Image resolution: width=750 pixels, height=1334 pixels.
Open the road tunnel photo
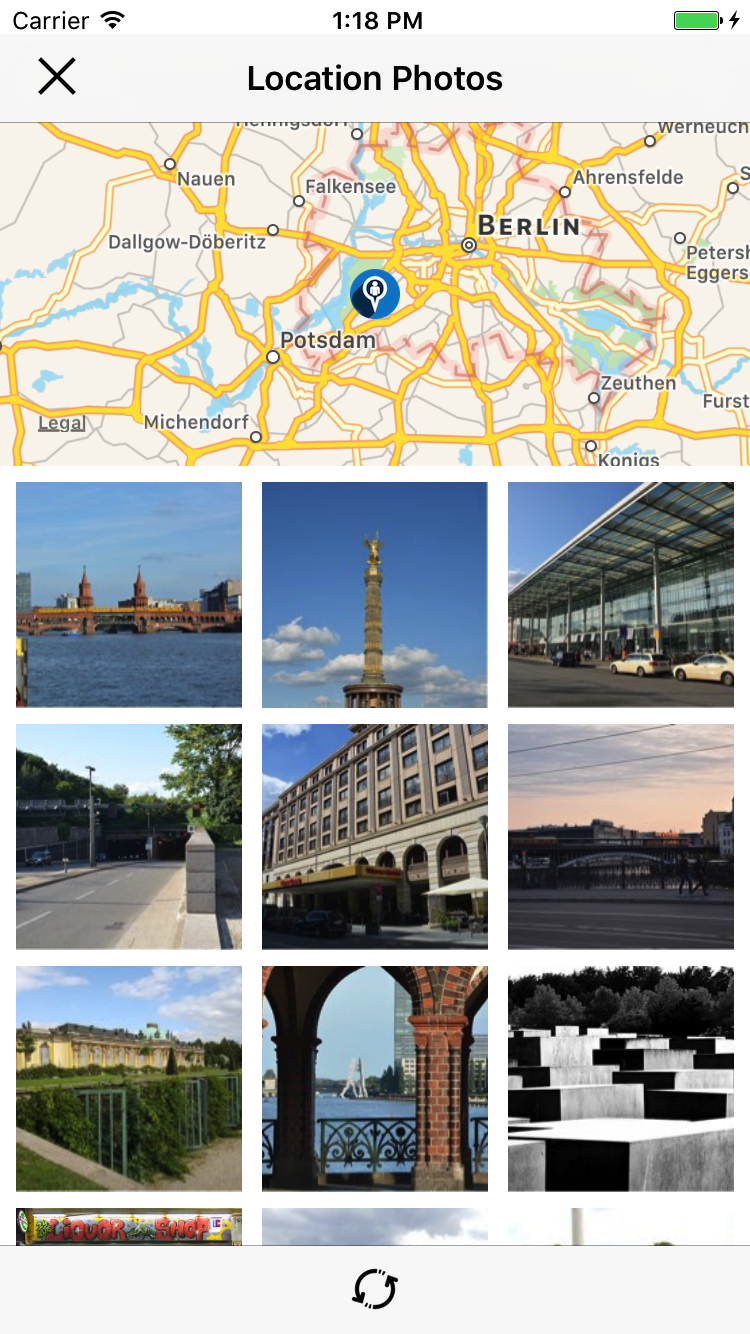click(129, 836)
